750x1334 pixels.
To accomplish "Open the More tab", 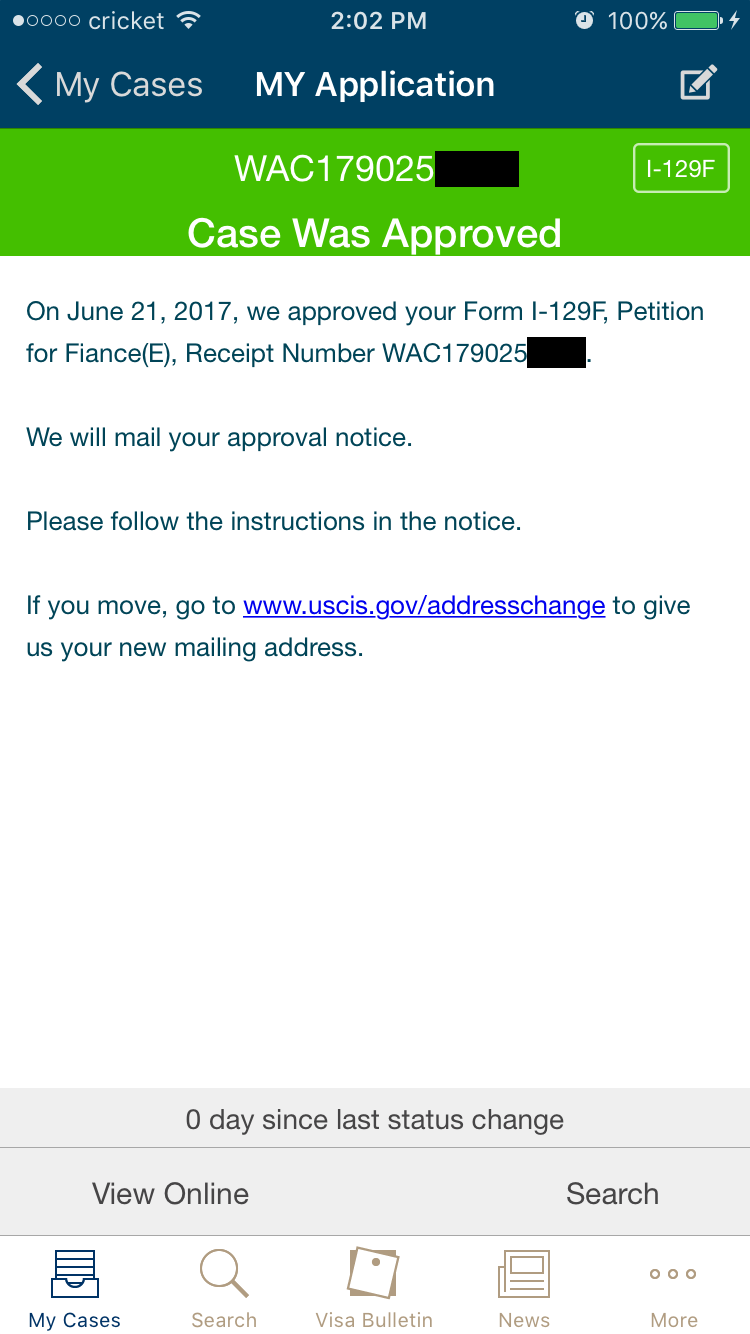I will [x=674, y=1290].
